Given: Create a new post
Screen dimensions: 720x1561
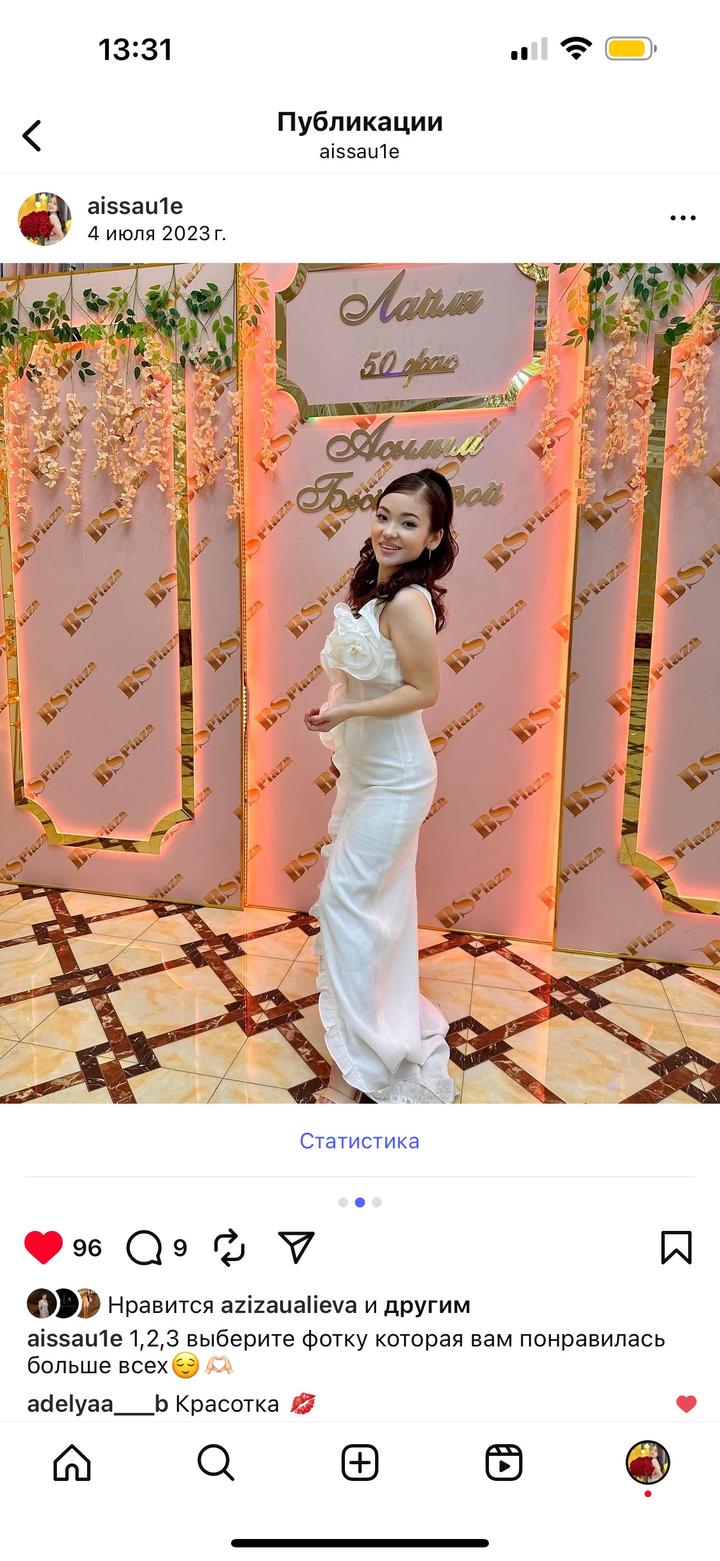Looking at the screenshot, I should tap(360, 1463).
